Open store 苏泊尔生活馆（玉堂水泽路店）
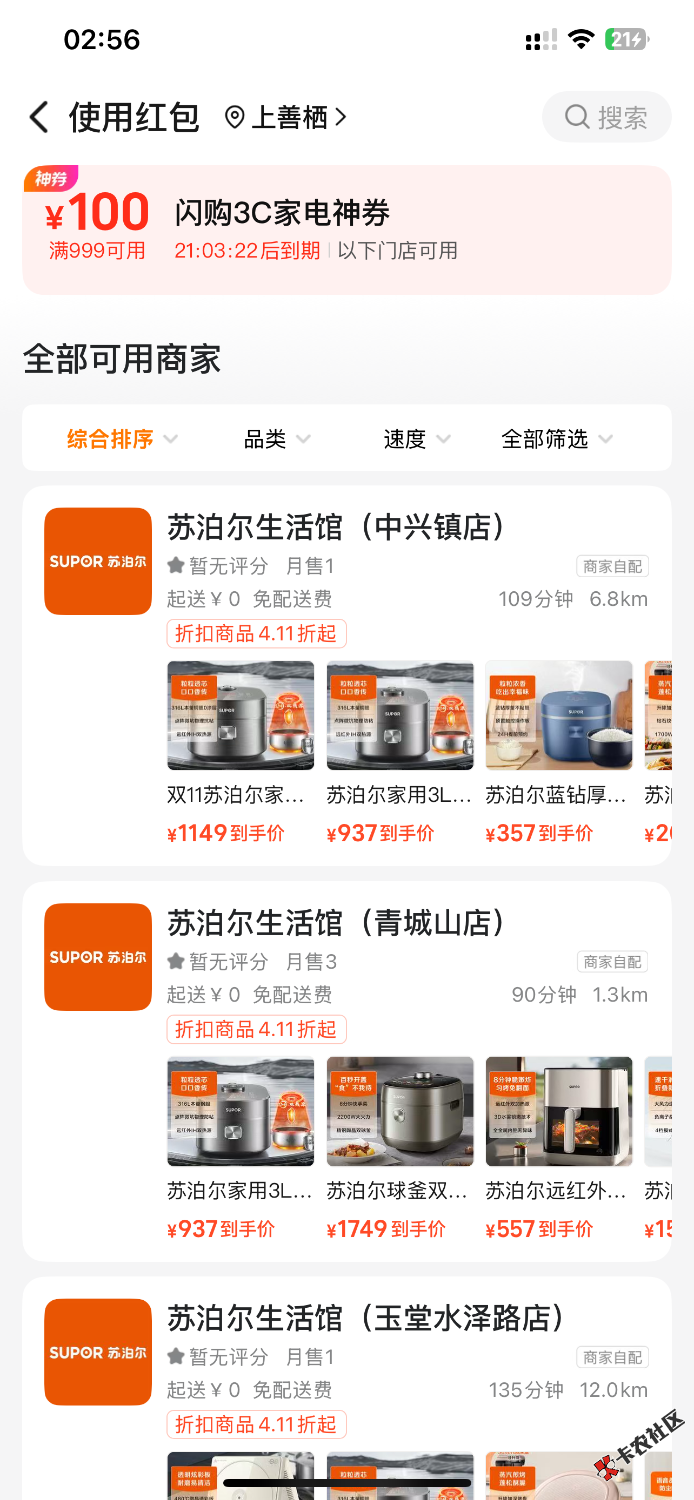This screenshot has height=1500, width=694. [366, 1318]
